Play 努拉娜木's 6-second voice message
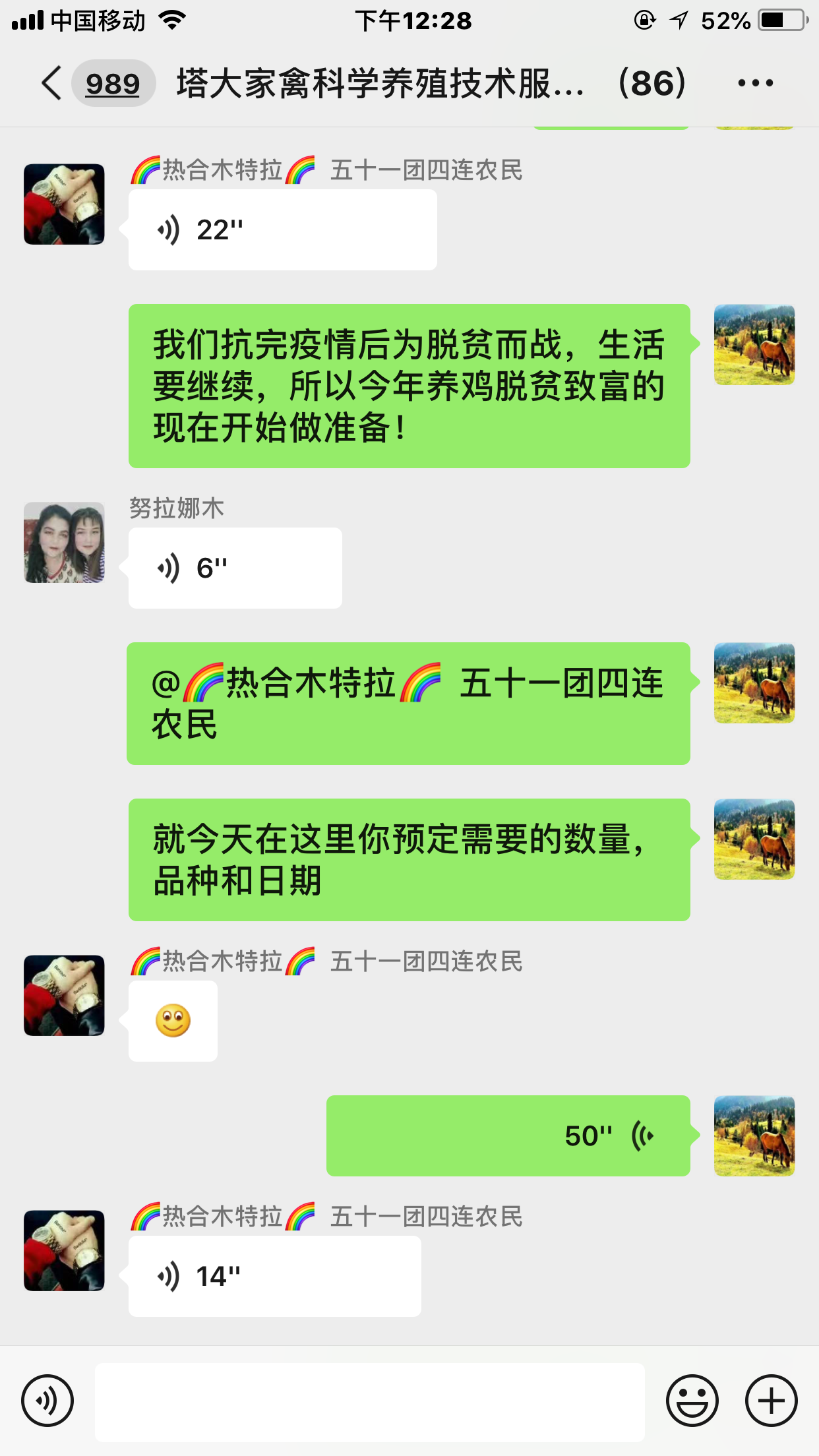819x1456 pixels. pos(235,568)
